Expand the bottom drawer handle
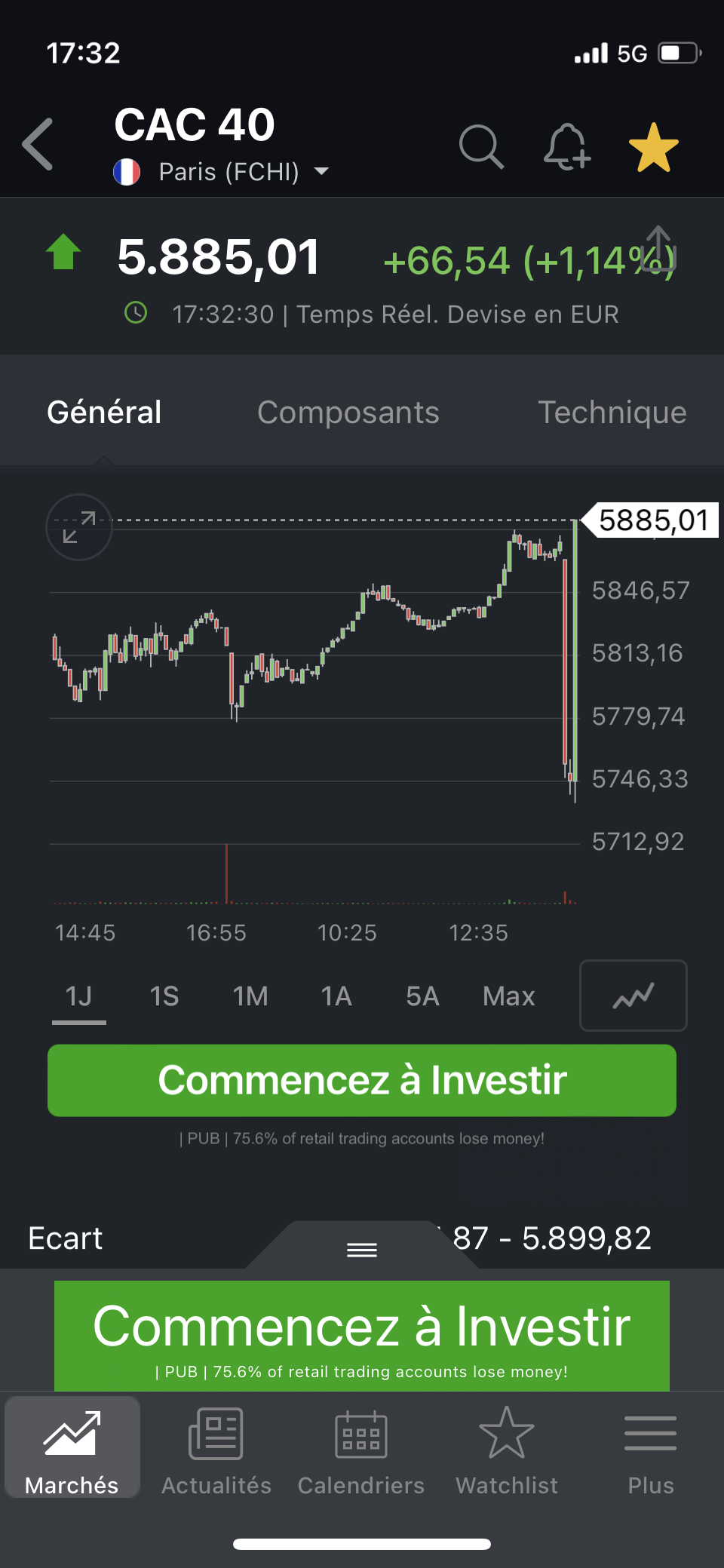724x1568 pixels. pyautogui.click(x=362, y=1250)
